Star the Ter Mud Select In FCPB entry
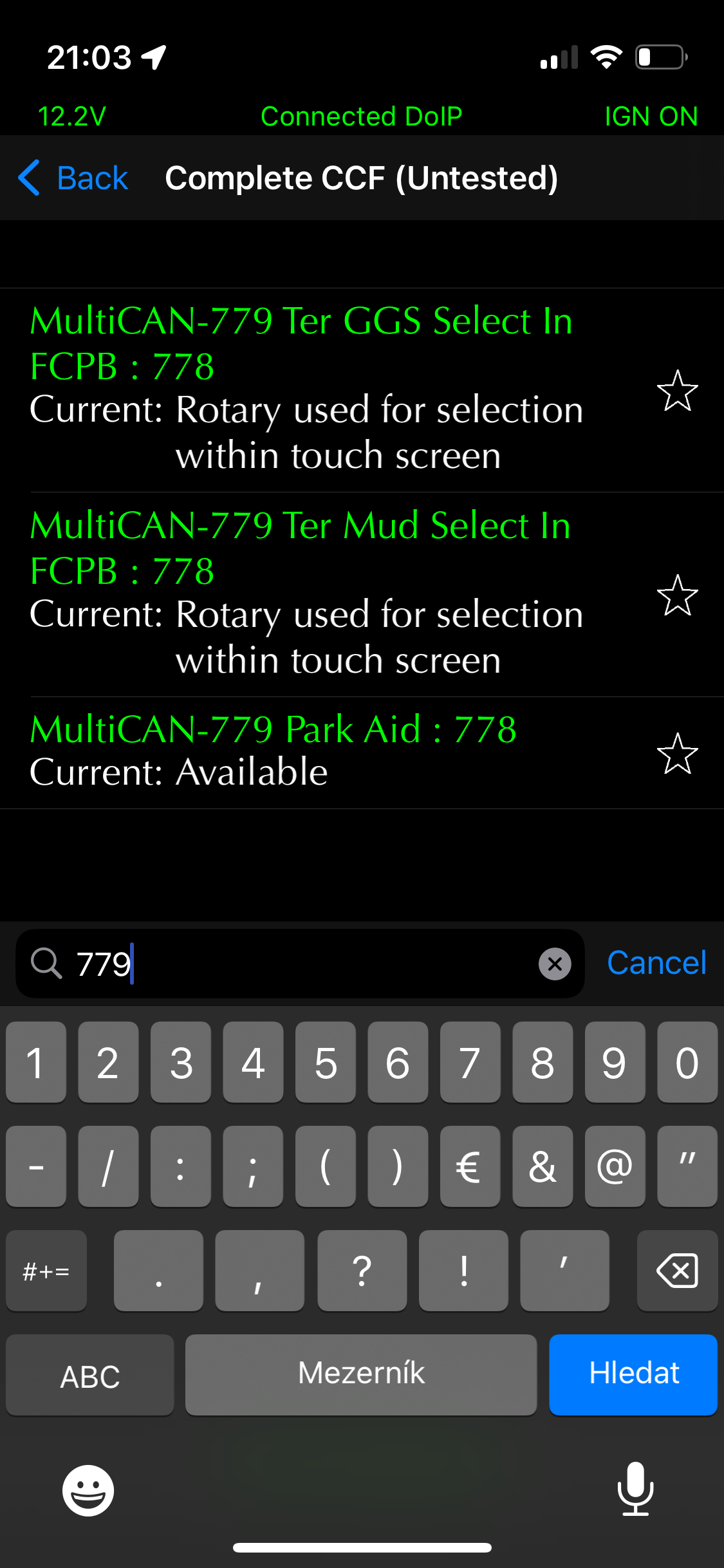The image size is (724, 1568). pos(677,595)
